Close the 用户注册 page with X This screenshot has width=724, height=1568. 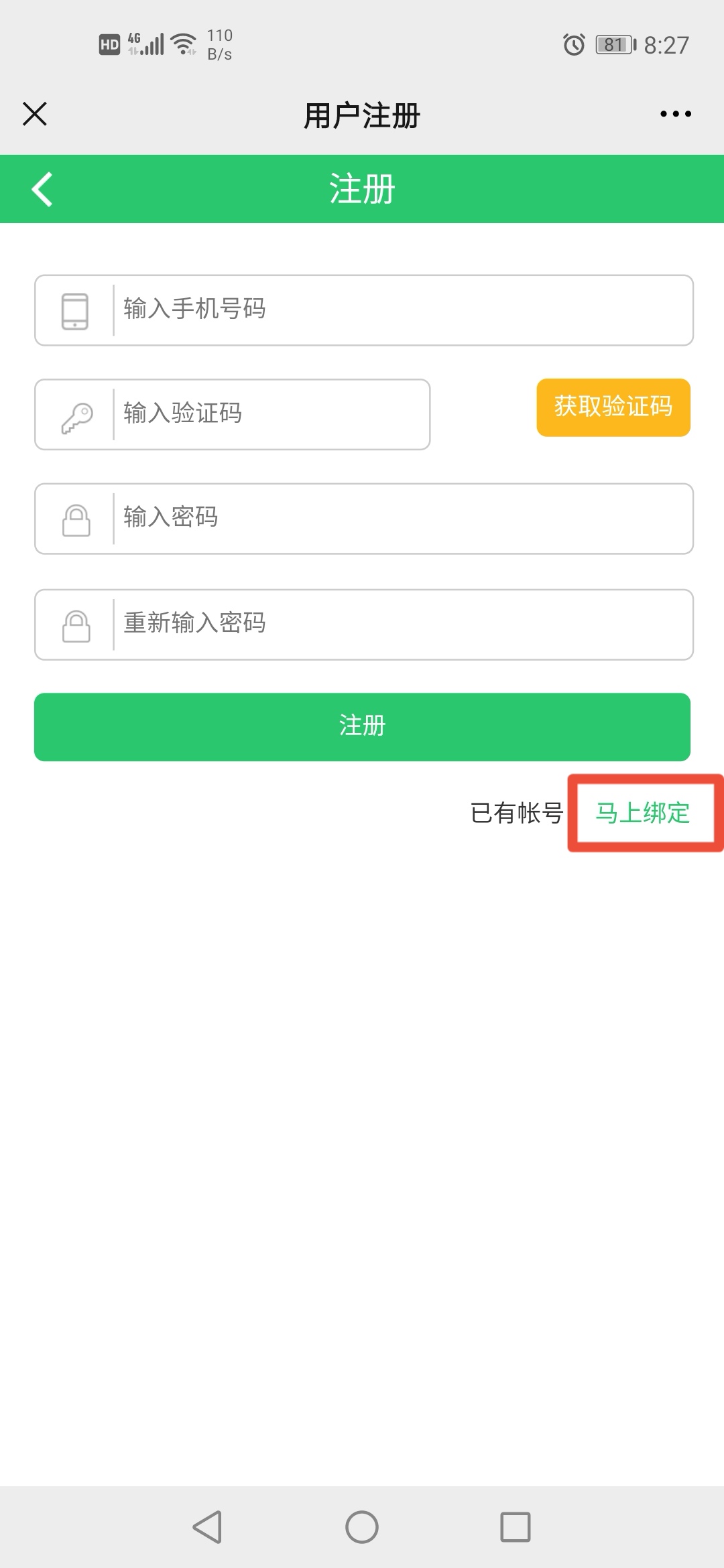click(35, 114)
